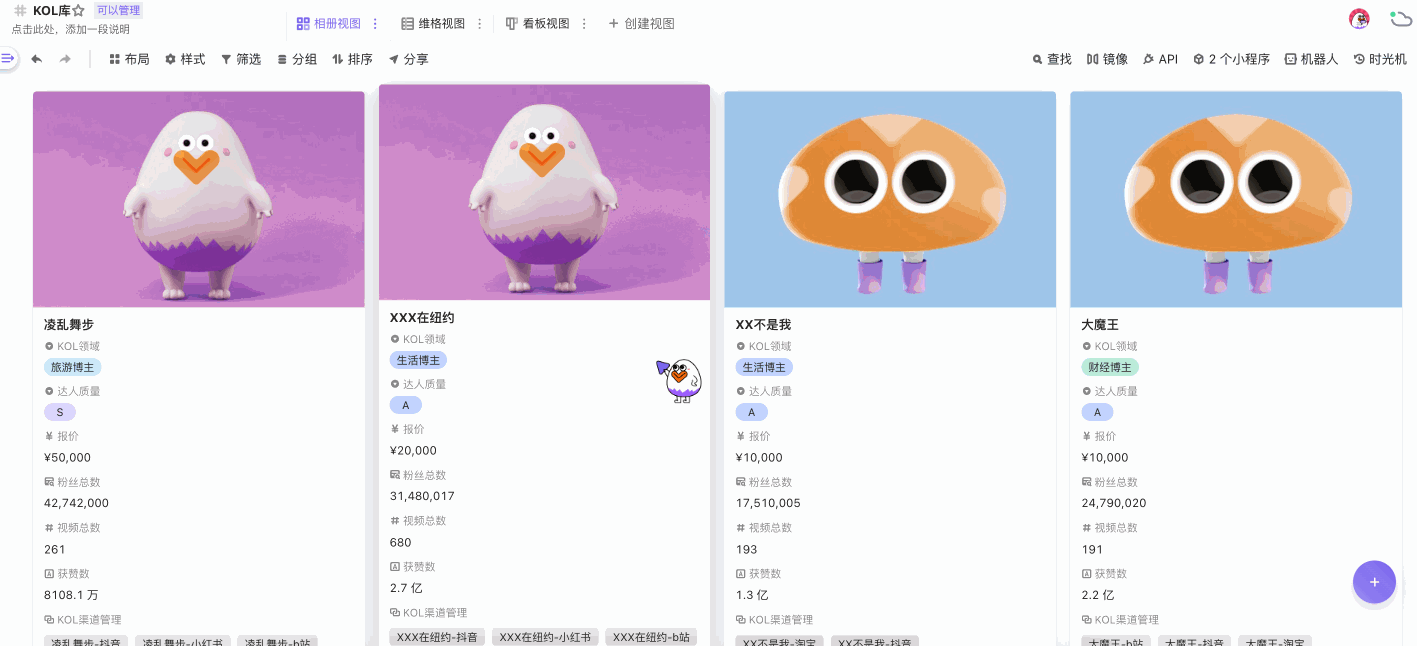
Task: Share this view via 分享
Action: point(408,59)
